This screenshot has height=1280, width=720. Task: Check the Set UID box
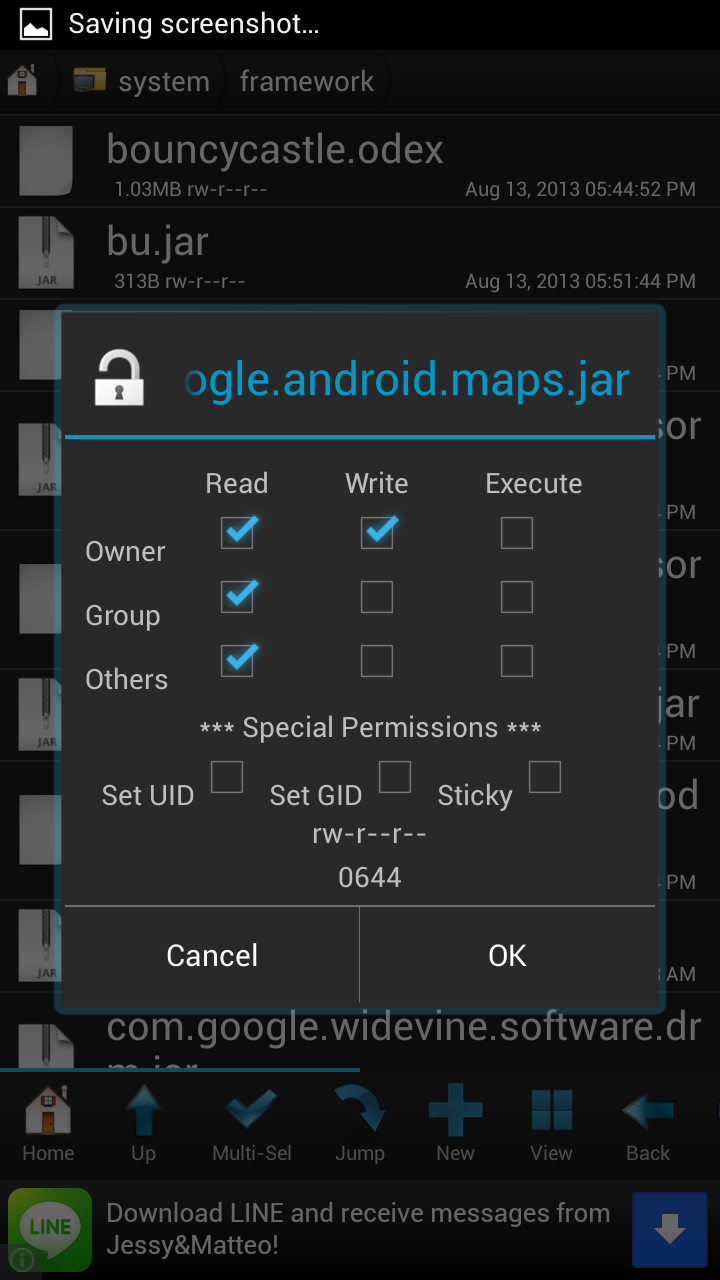coord(227,777)
